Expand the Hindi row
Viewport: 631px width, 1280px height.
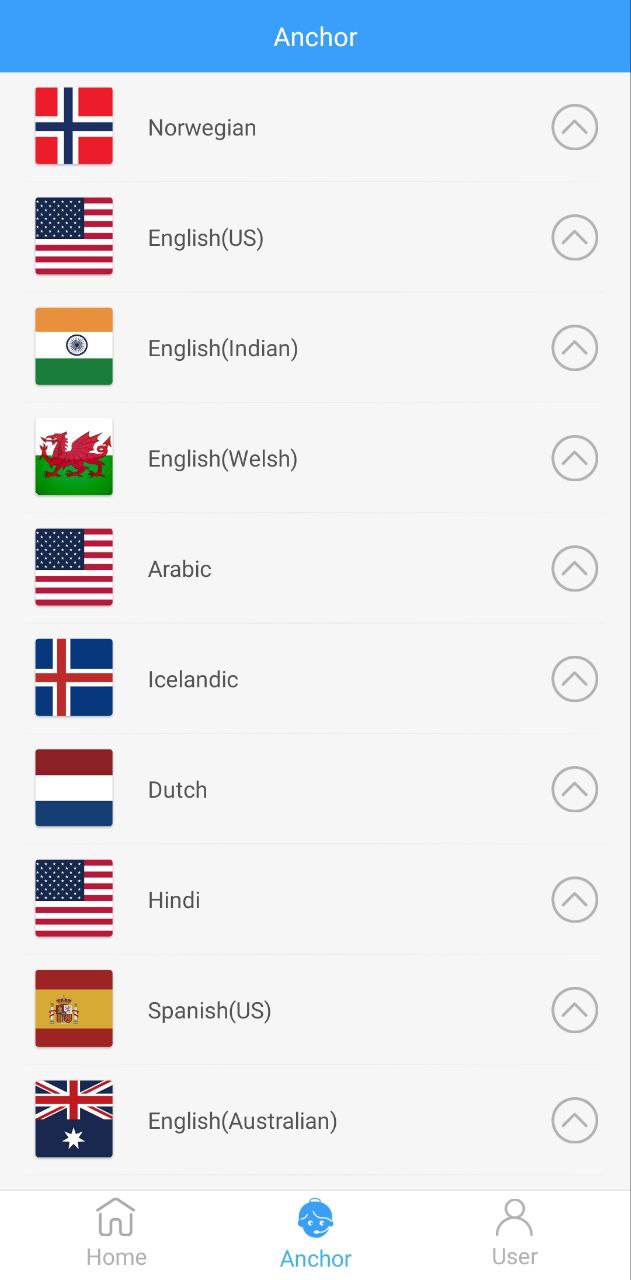click(x=574, y=899)
